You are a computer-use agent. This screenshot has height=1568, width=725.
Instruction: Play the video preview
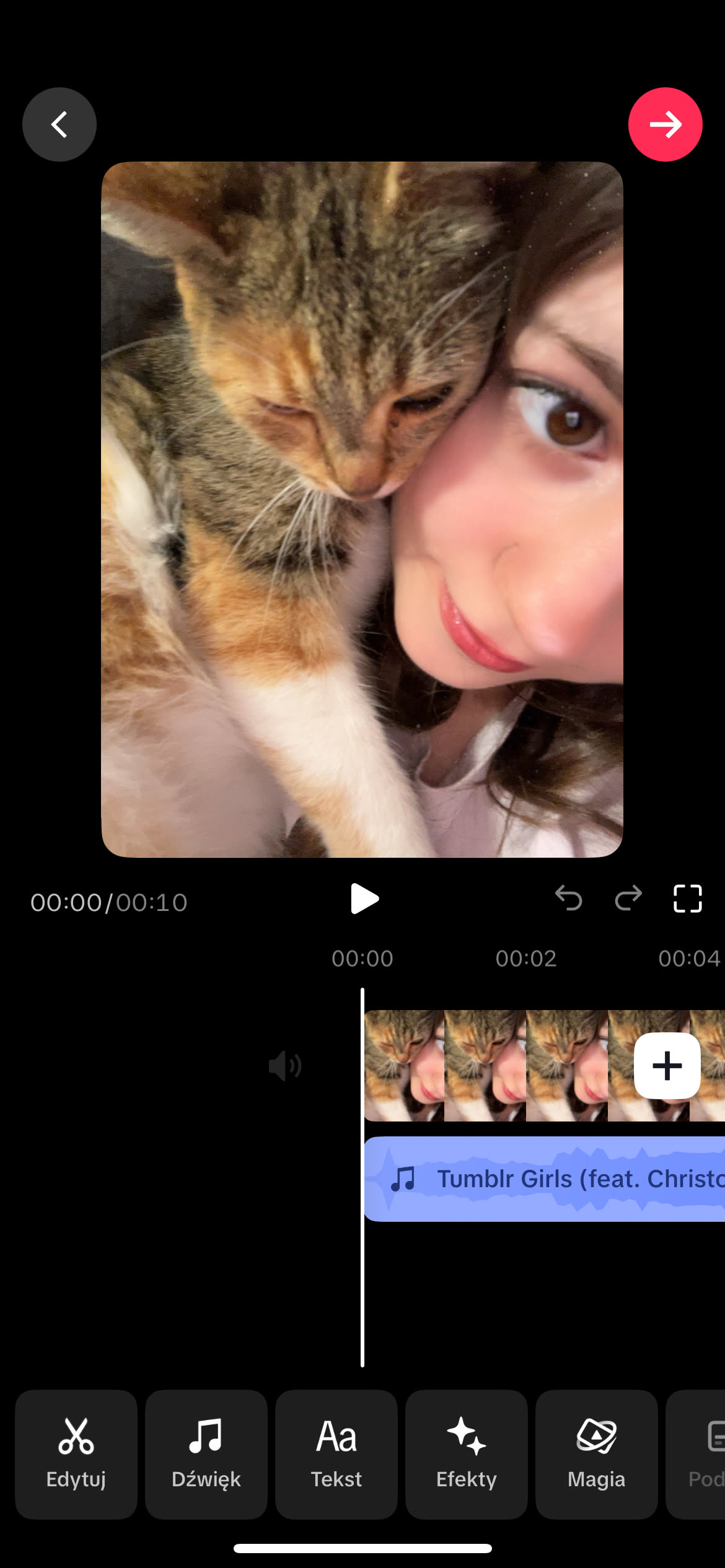pyautogui.click(x=364, y=899)
